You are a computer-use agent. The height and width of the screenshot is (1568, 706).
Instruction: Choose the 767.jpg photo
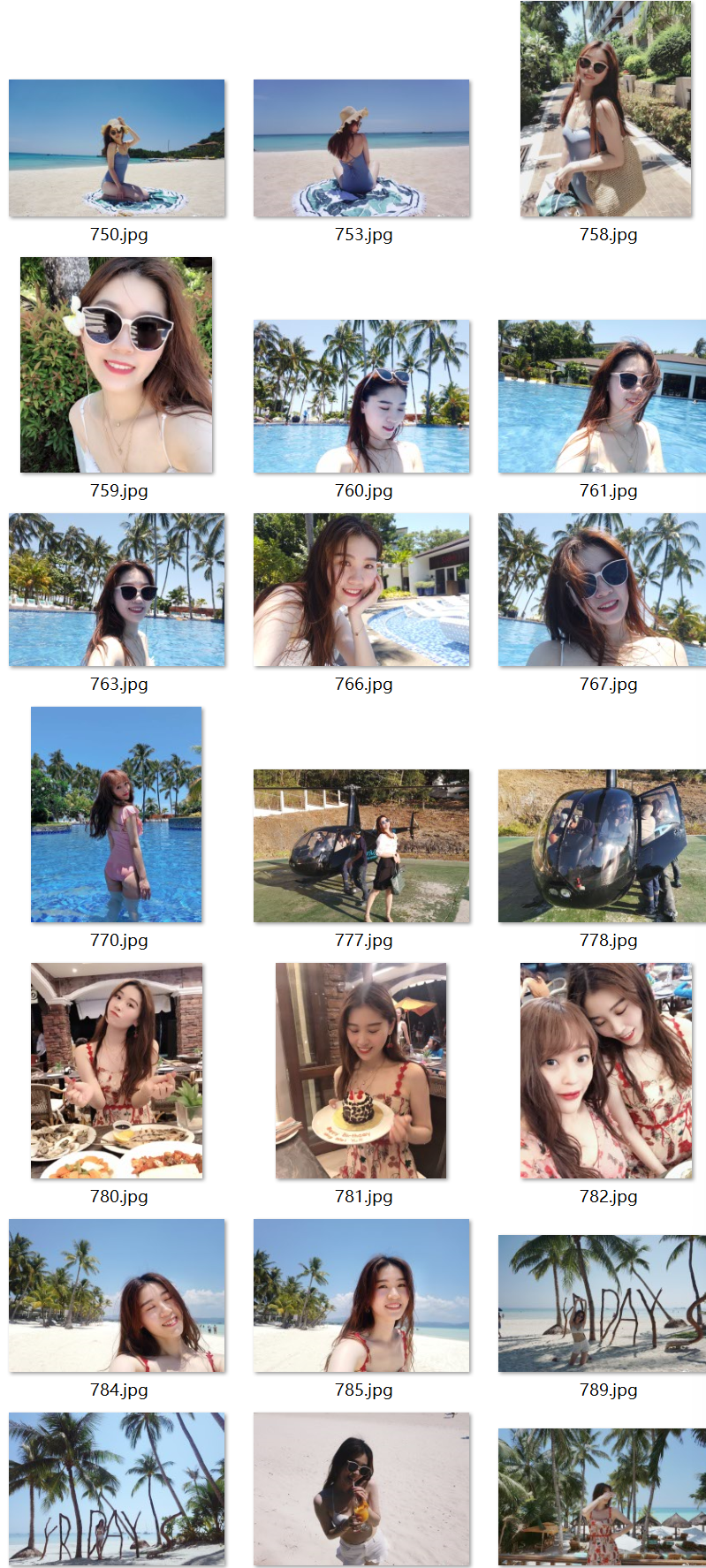pos(603,590)
